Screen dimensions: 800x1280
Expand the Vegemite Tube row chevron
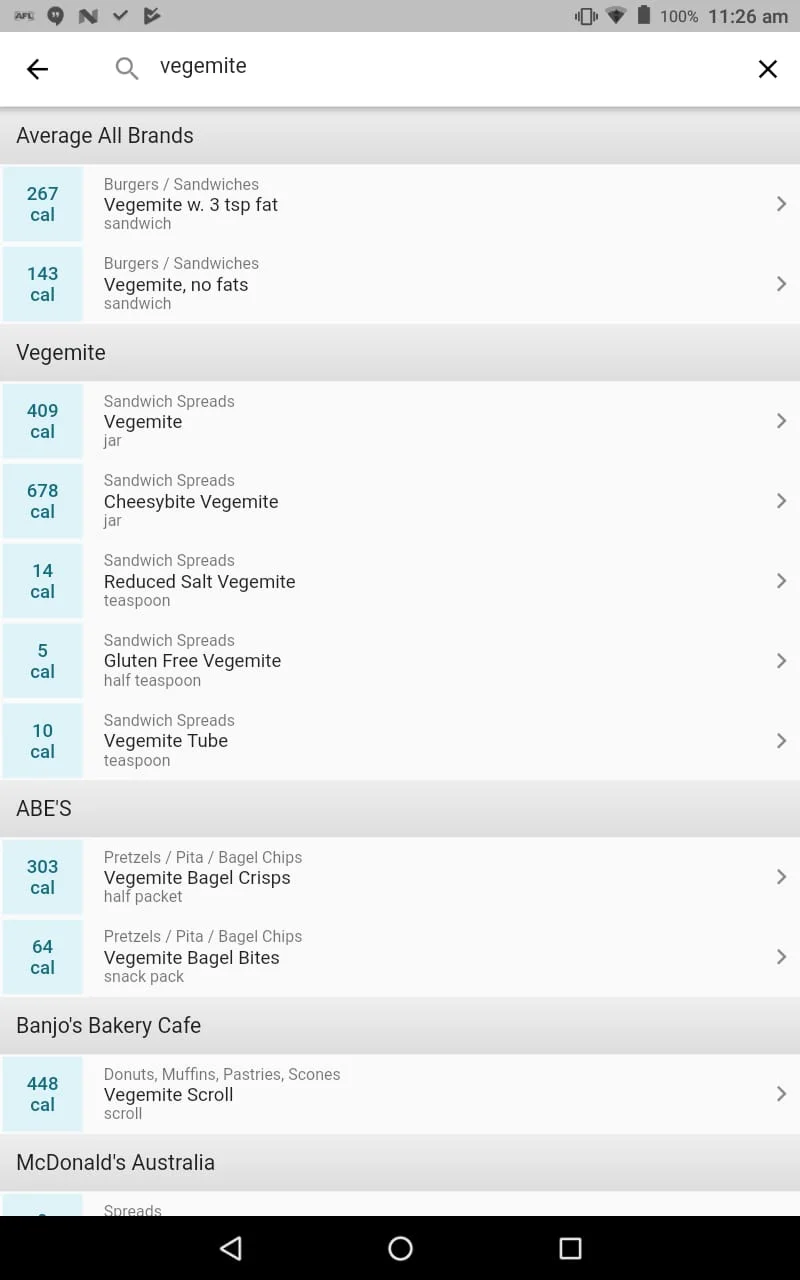click(x=782, y=740)
